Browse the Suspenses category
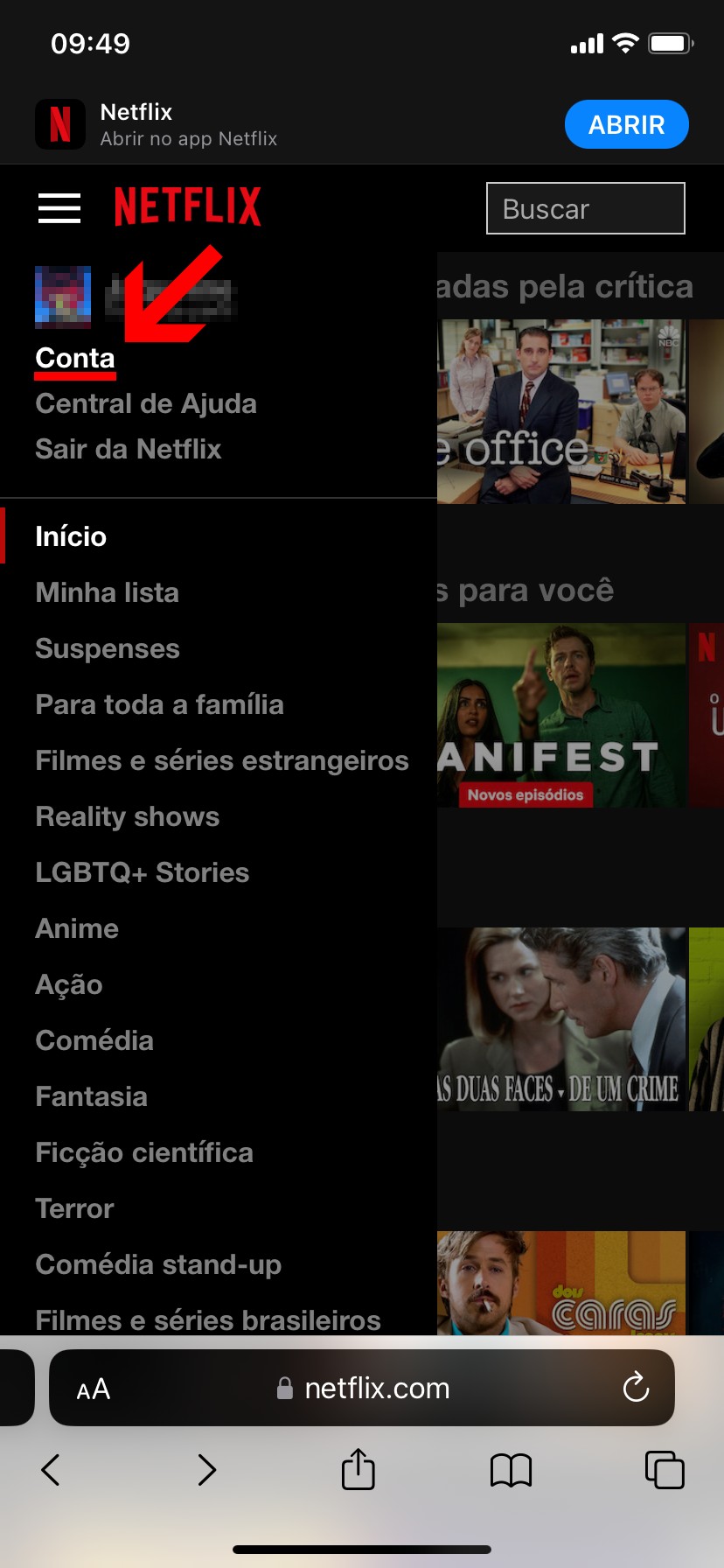This screenshot has height=1568, width=724. pyautogui.click(x=108, y=648)
